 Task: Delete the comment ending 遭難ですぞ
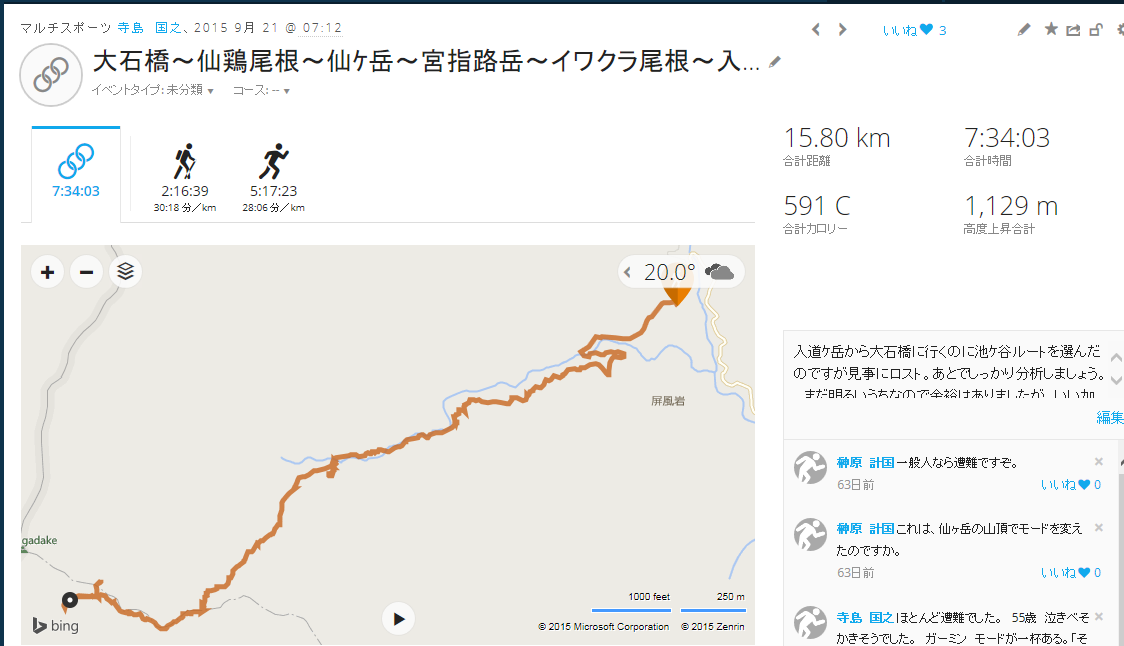[1099, 462]
